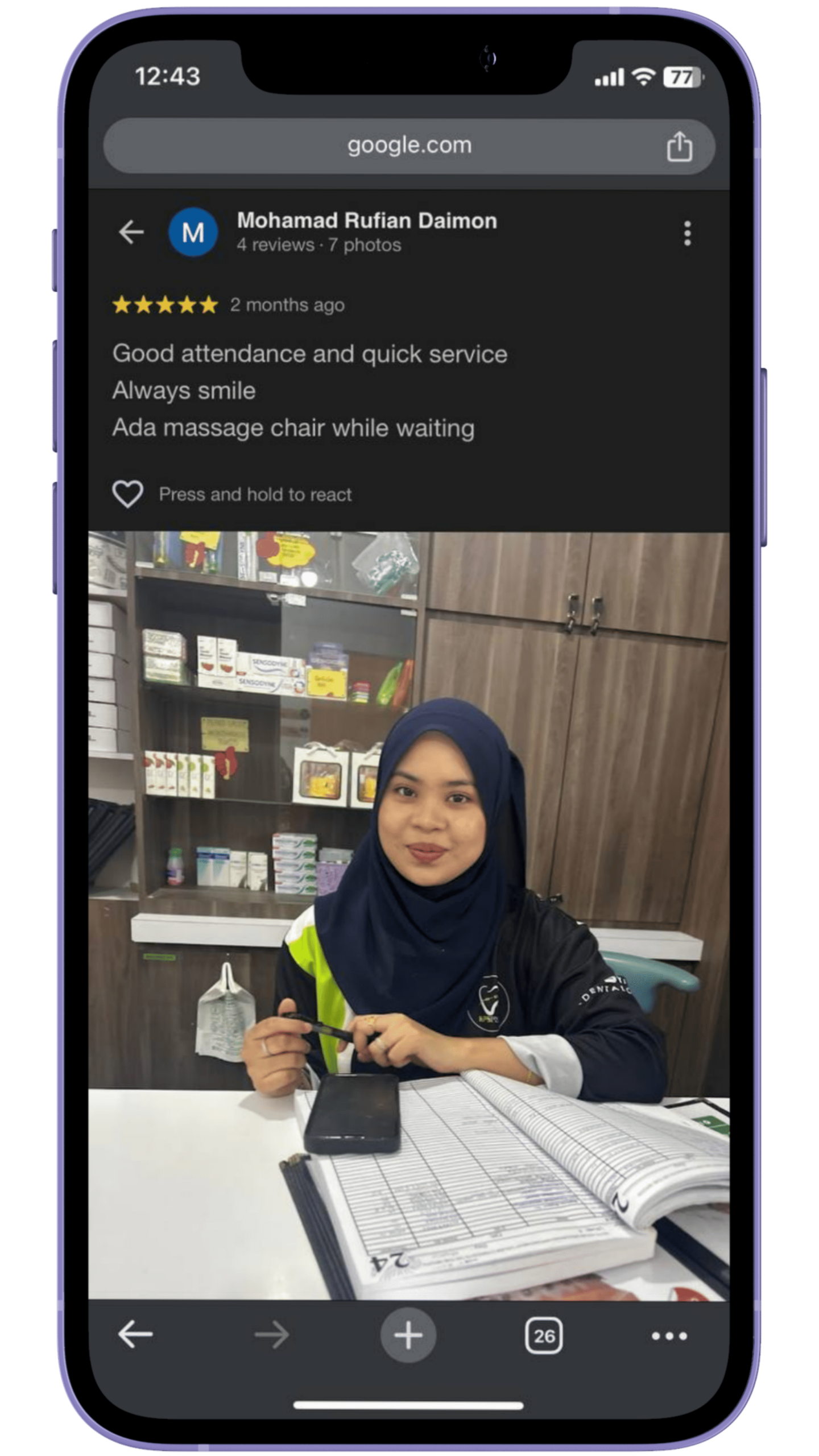Navigate back in the browser toolbar
Image resolution: width=819 pixels, height=1456 pixels.
click(135, 1335)
